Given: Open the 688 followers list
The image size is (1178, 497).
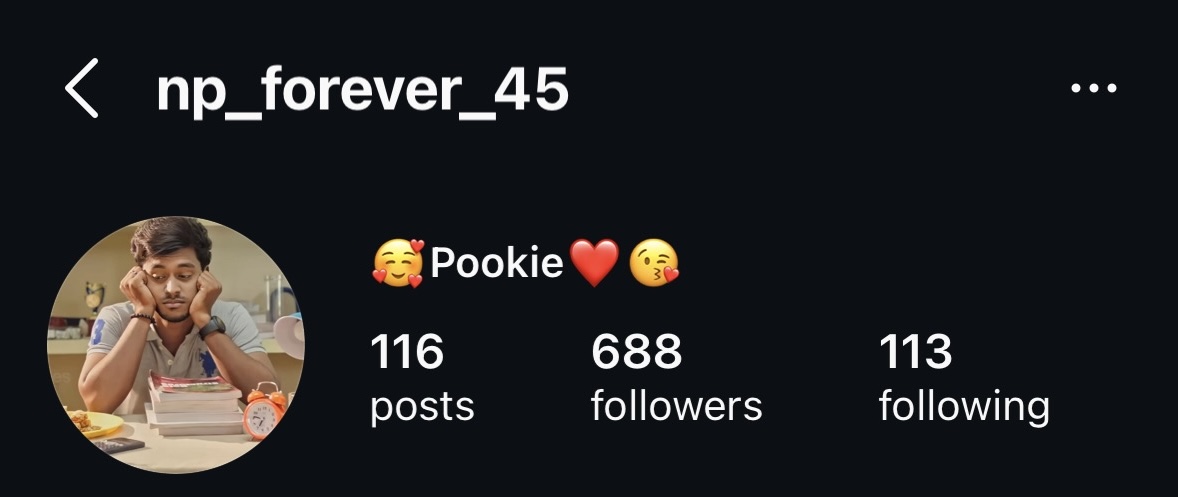Looking at the screenshot, I should 676,378.
